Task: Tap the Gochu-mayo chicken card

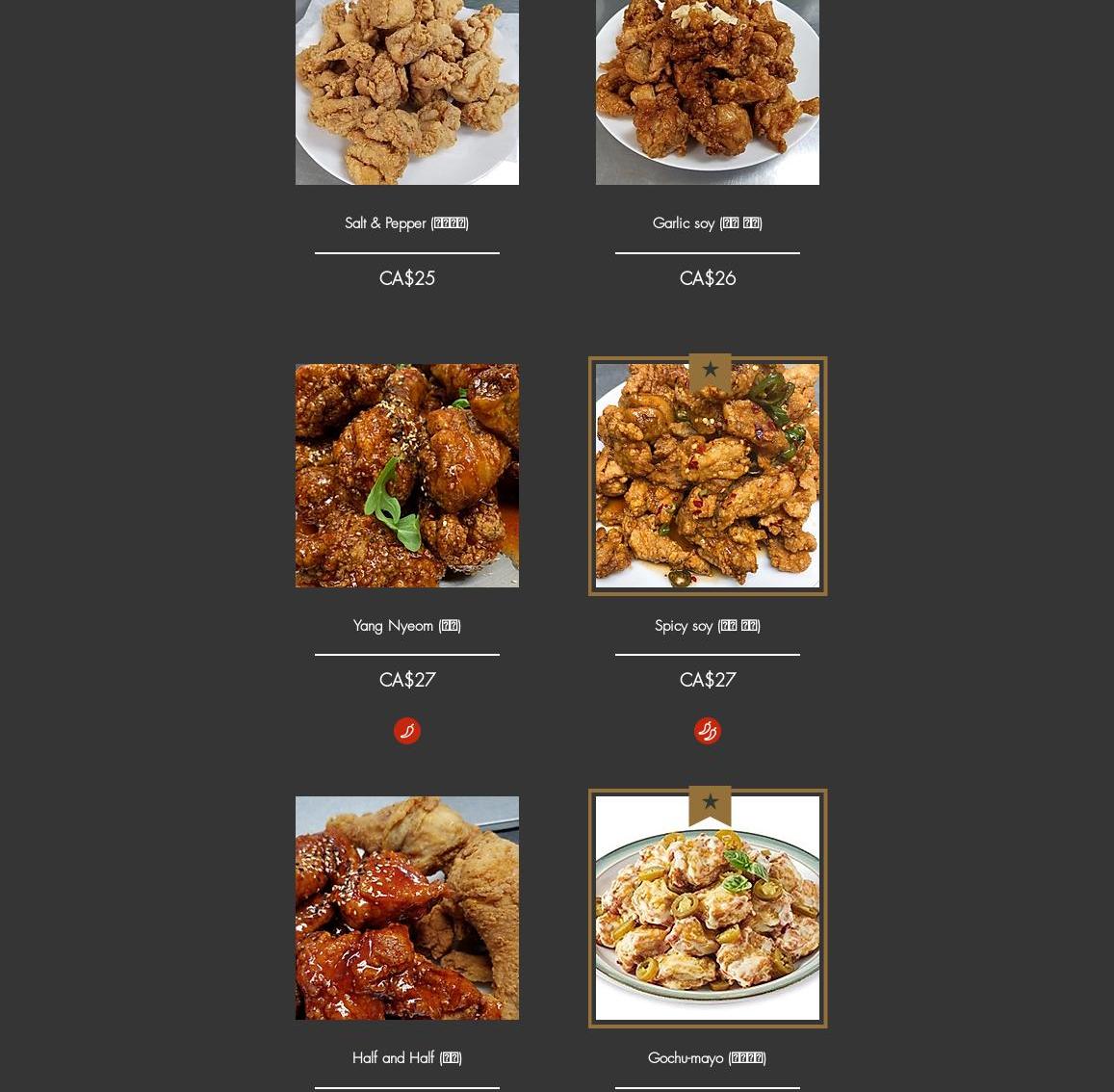Action: pyautogui.click(x=707, y=907)
